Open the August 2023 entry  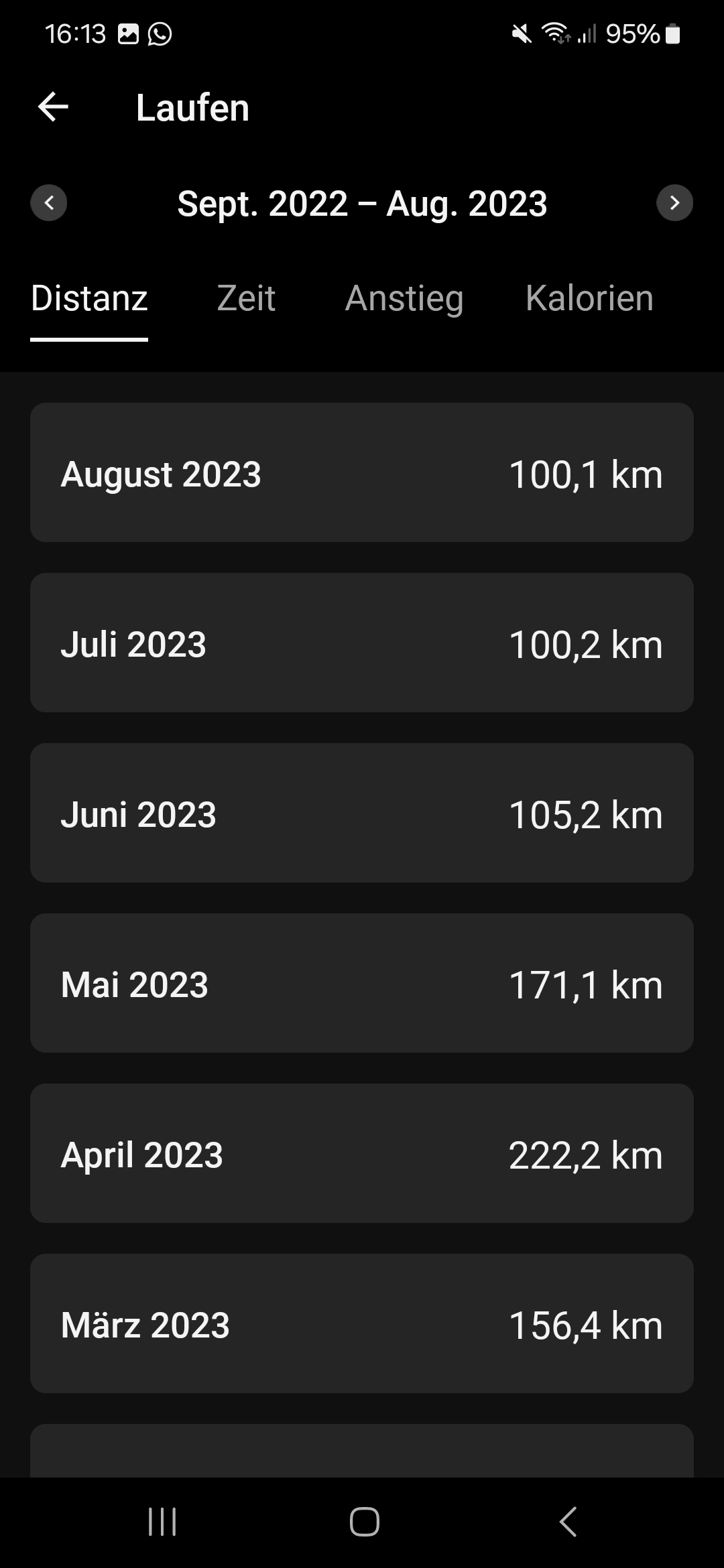[x=362, y=472]
